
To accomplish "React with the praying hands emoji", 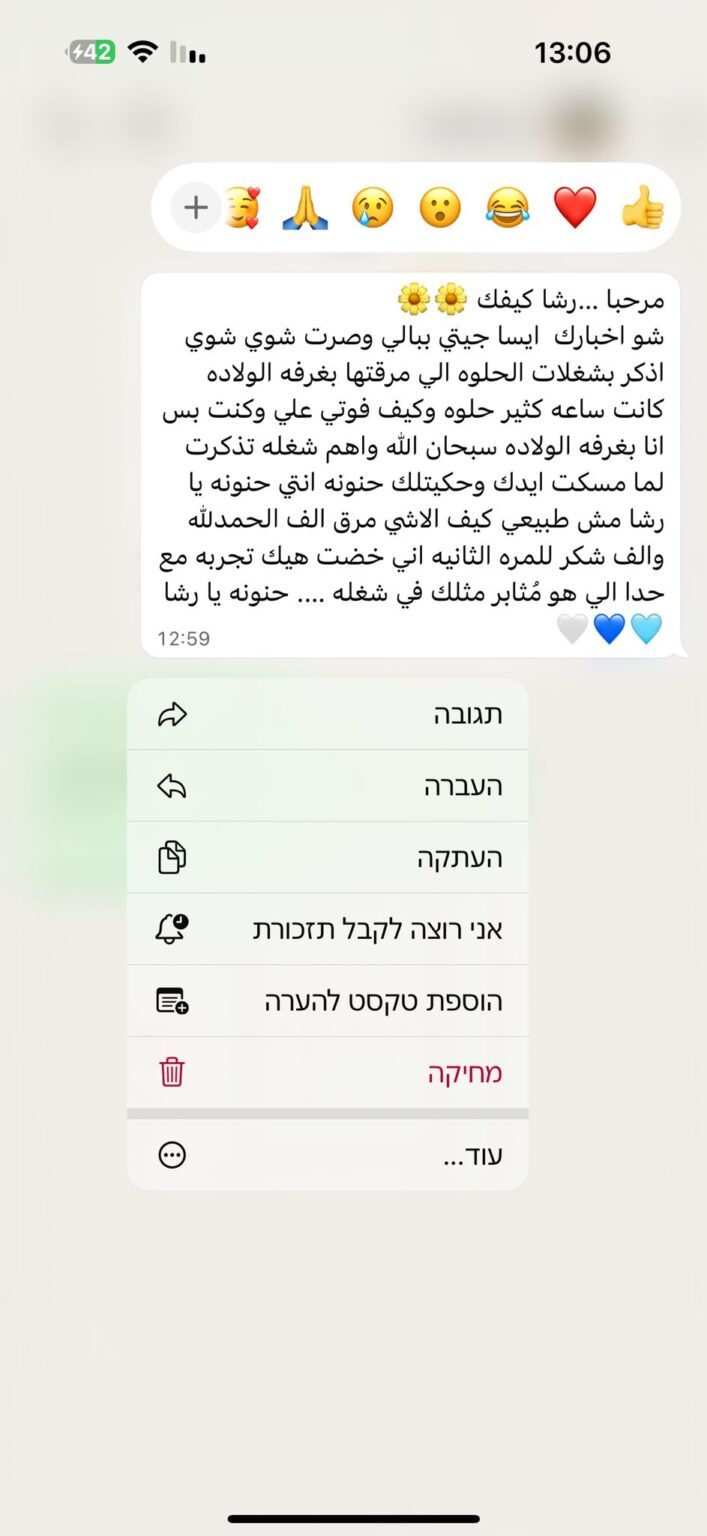I will [304, 208].
